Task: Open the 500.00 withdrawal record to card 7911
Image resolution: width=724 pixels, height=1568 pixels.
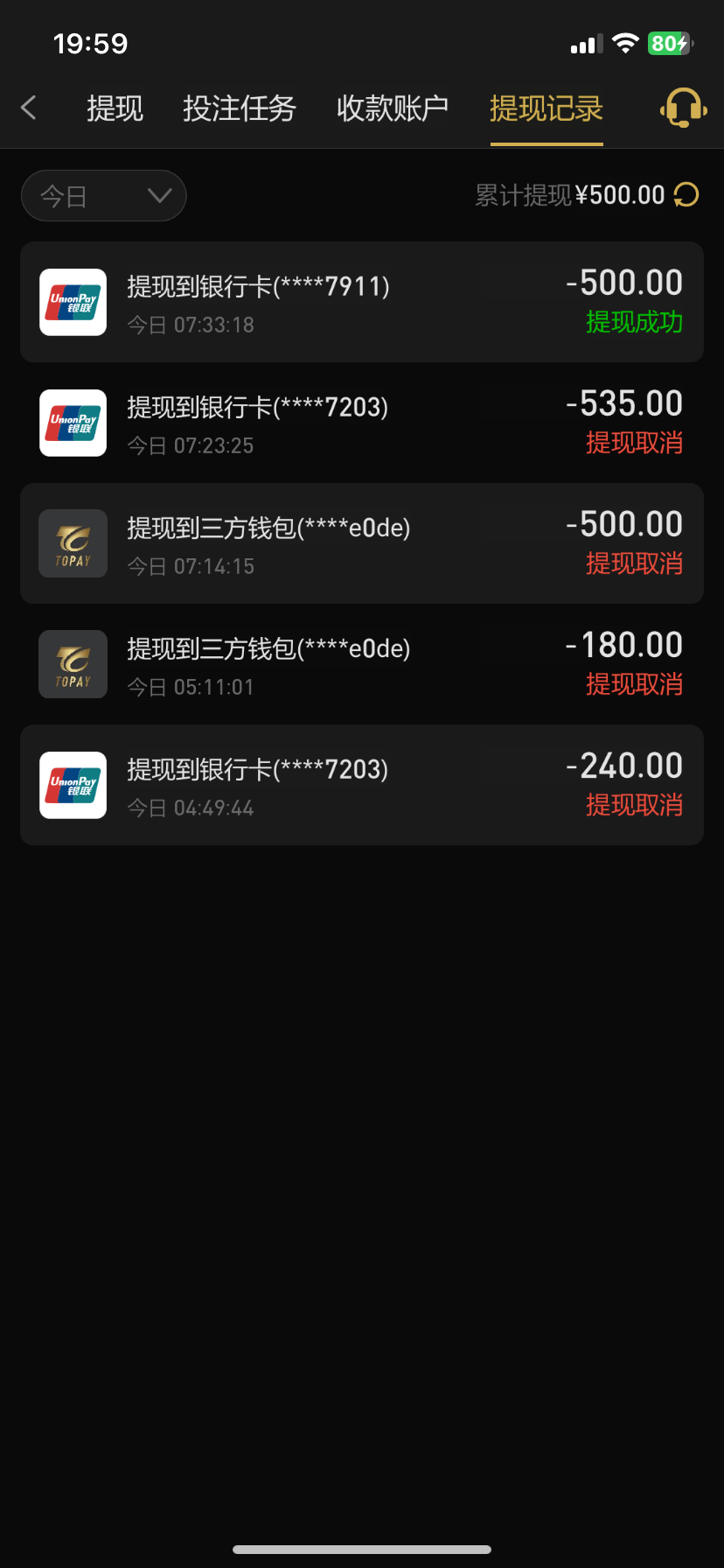Action: pyautogui.click(x=362, y=303)
